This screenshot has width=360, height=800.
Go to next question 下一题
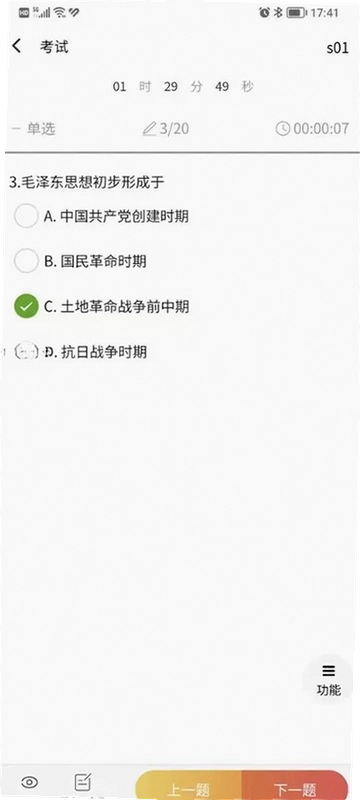pos(295,786)
